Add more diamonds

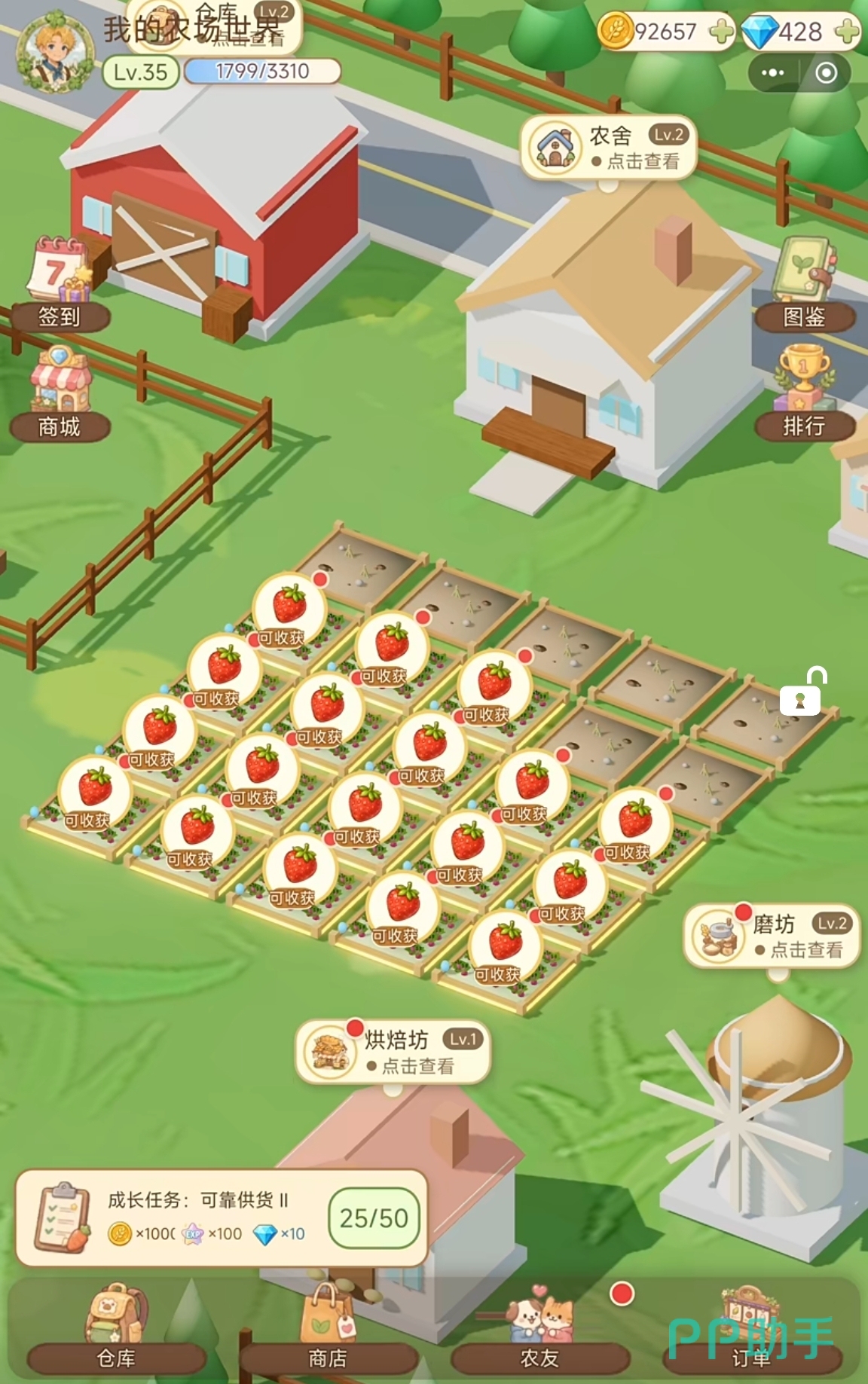[847, 32]
